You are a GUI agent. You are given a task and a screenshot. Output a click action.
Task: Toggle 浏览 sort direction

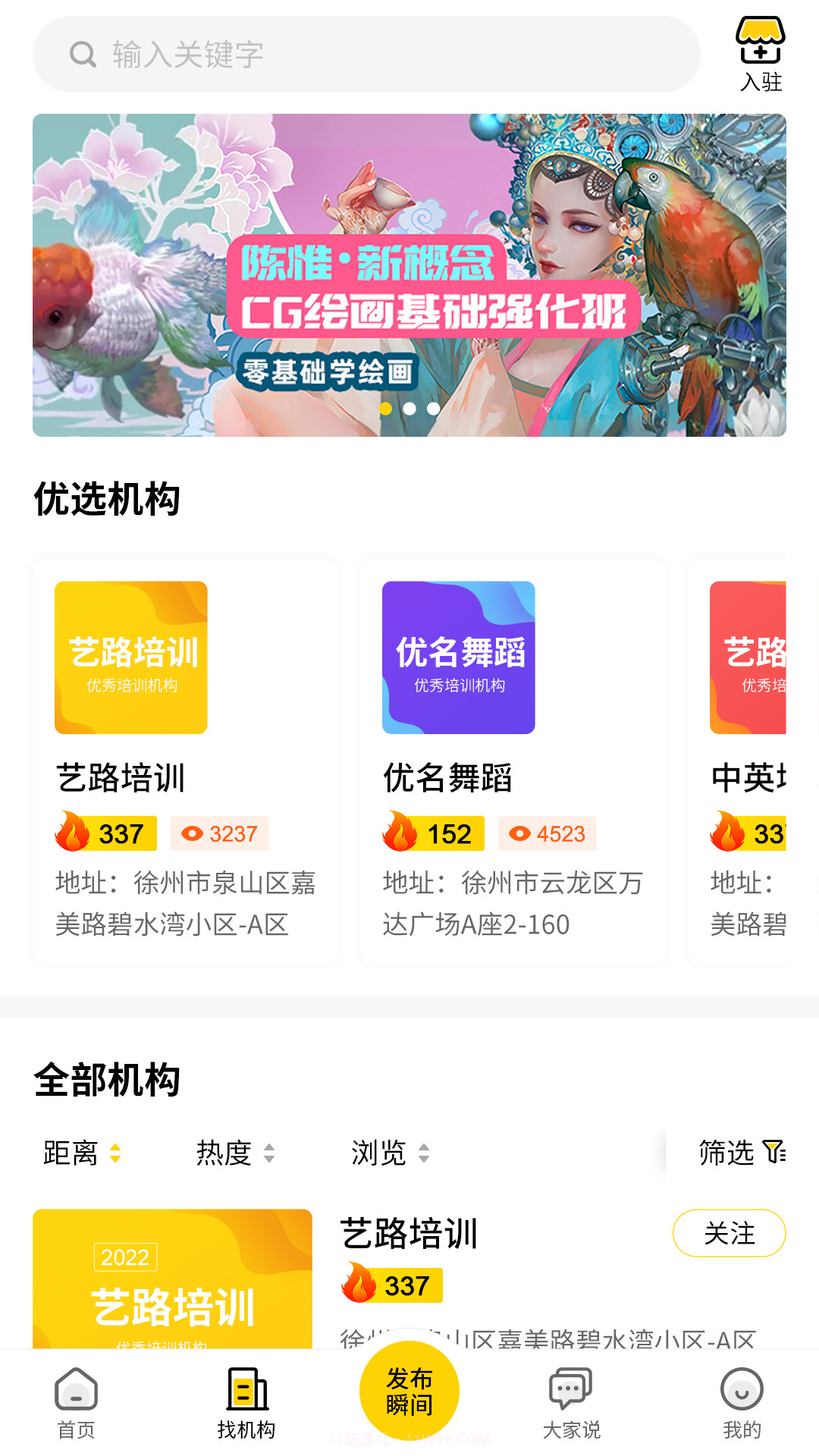pos(425,1153)
